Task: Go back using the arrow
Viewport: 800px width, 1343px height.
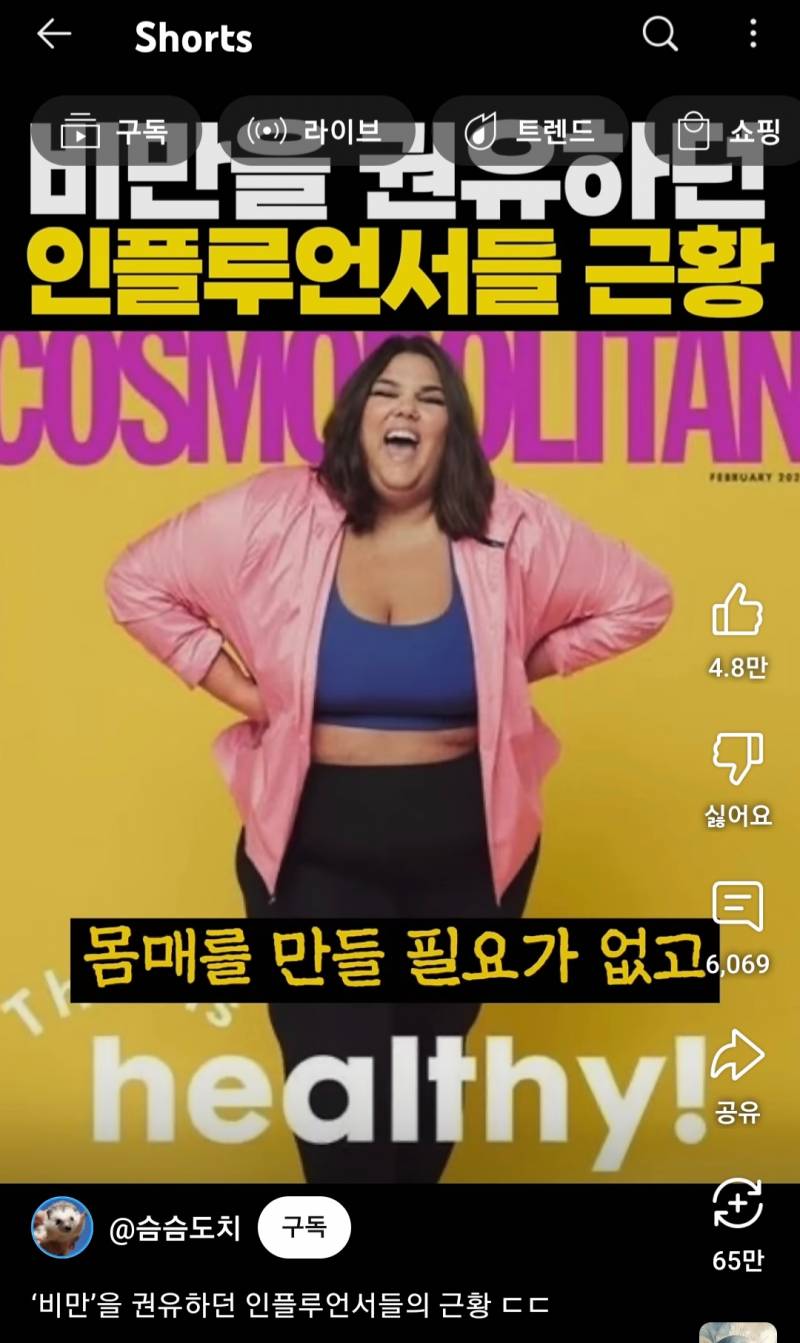Action: click(54, 35)
